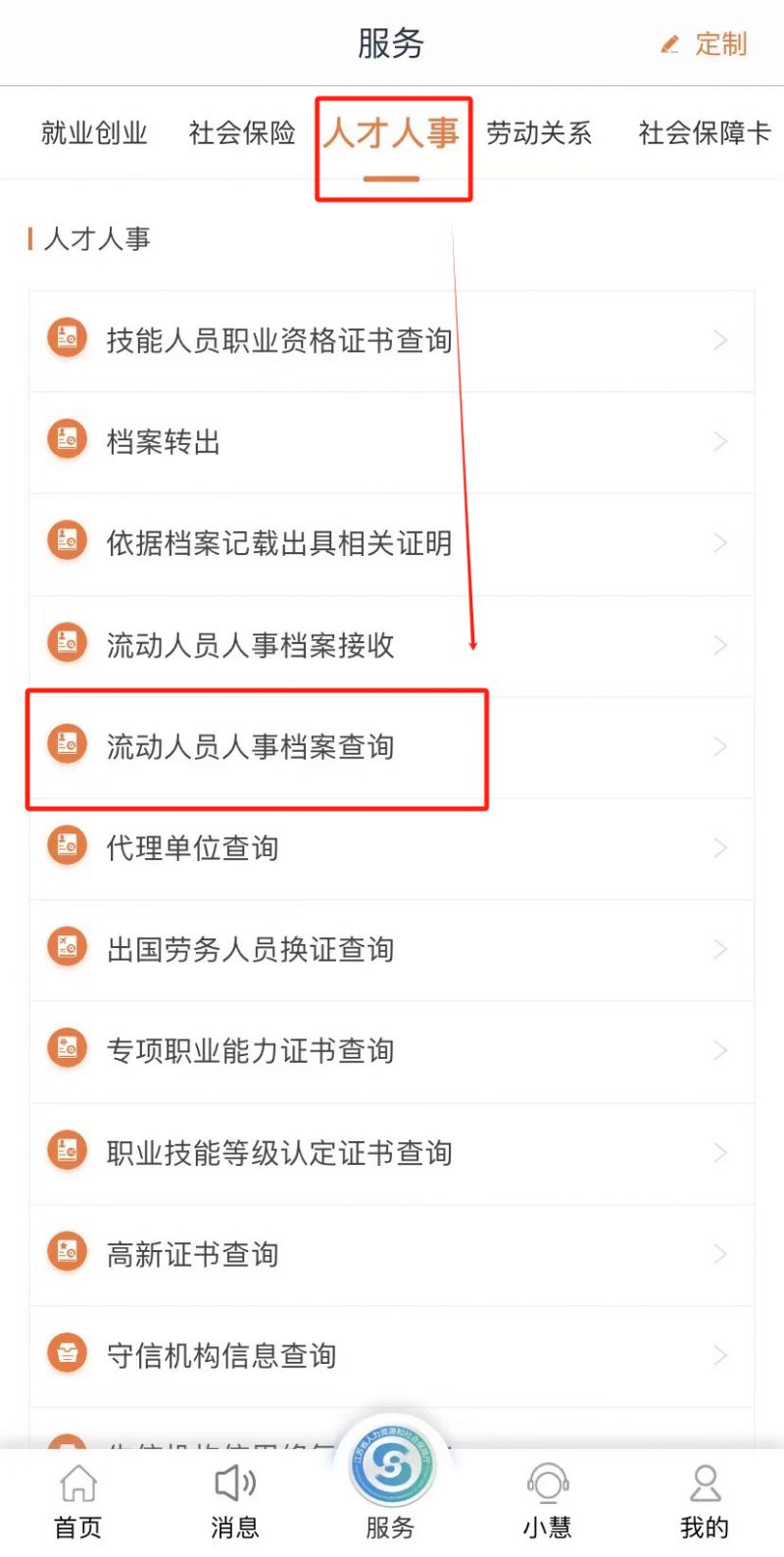The width and height of the screenshot is (784, 1557).
Task: Tap the 定制 customize button
Action: click(x=706, y=44)
